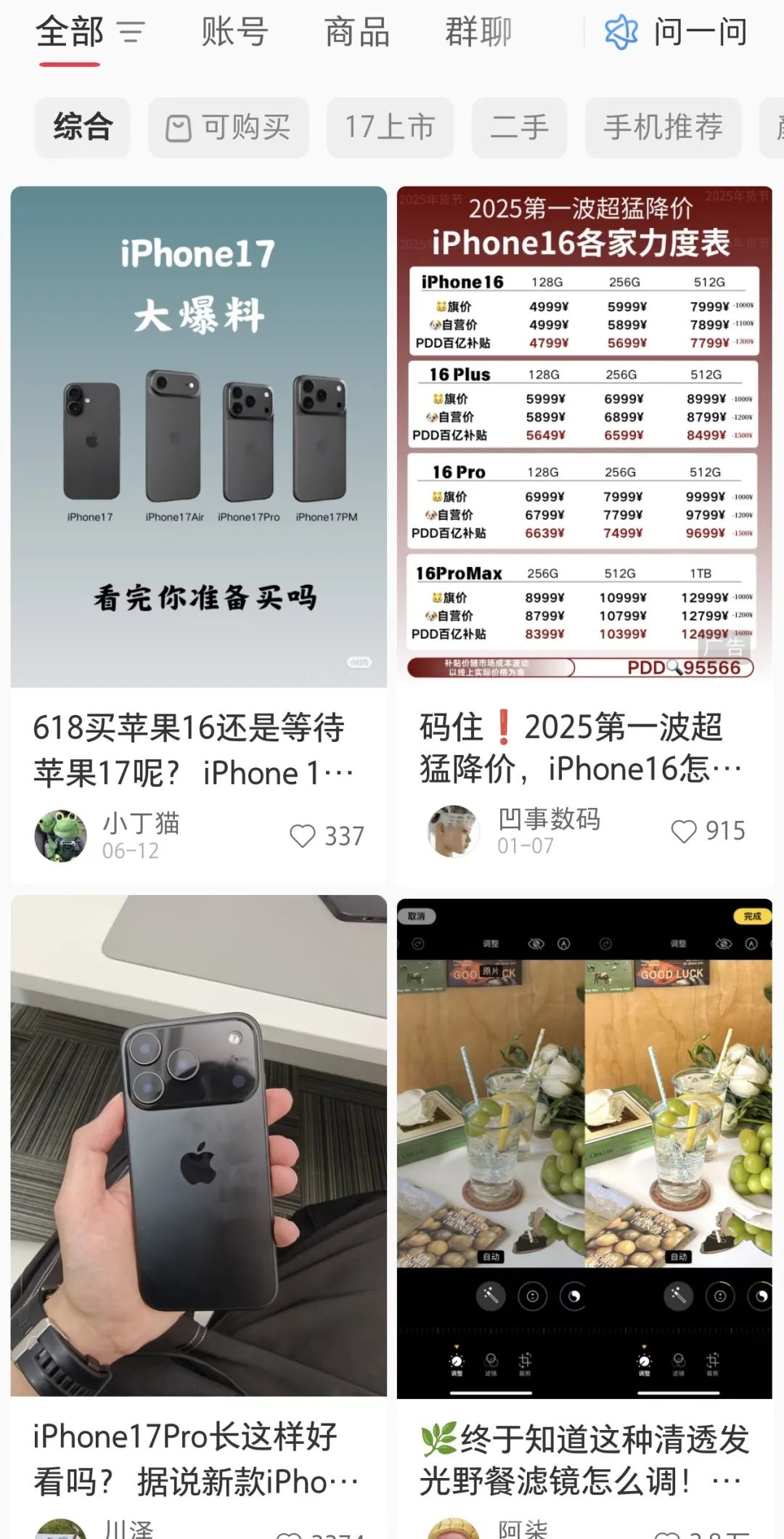
Task: Open the 野餐滤镜 editing tutorial post
Action: pos(584,1148)
